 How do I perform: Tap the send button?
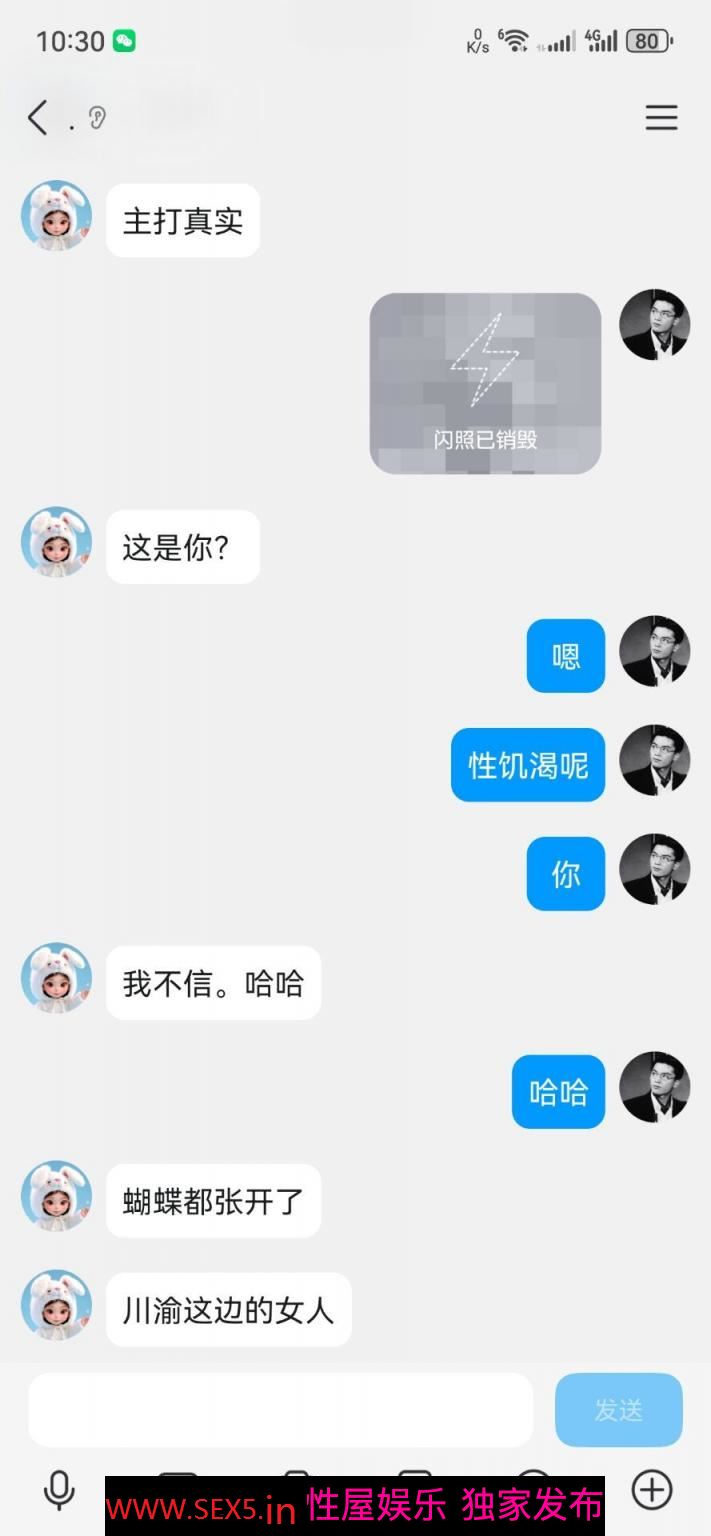[618, 1410]
